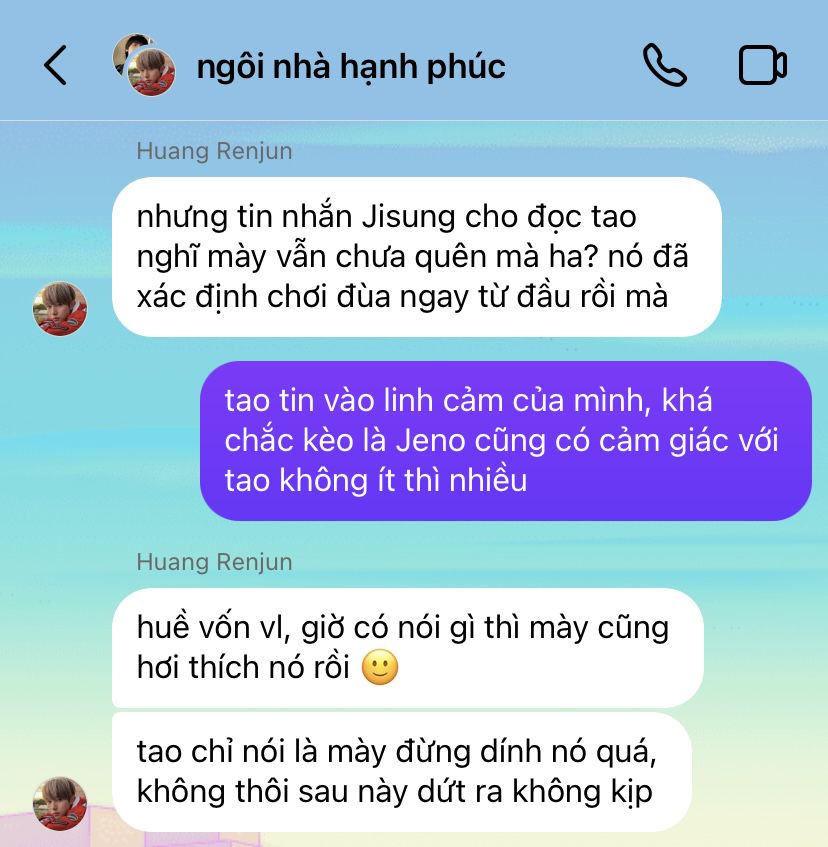828x847 pixels.
Task: Go back to the chat list
Action: coord(55,66)
